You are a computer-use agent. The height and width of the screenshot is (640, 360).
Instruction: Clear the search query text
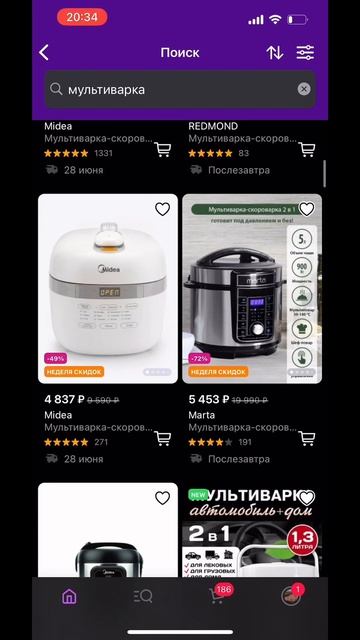click(x=304, y=89)
